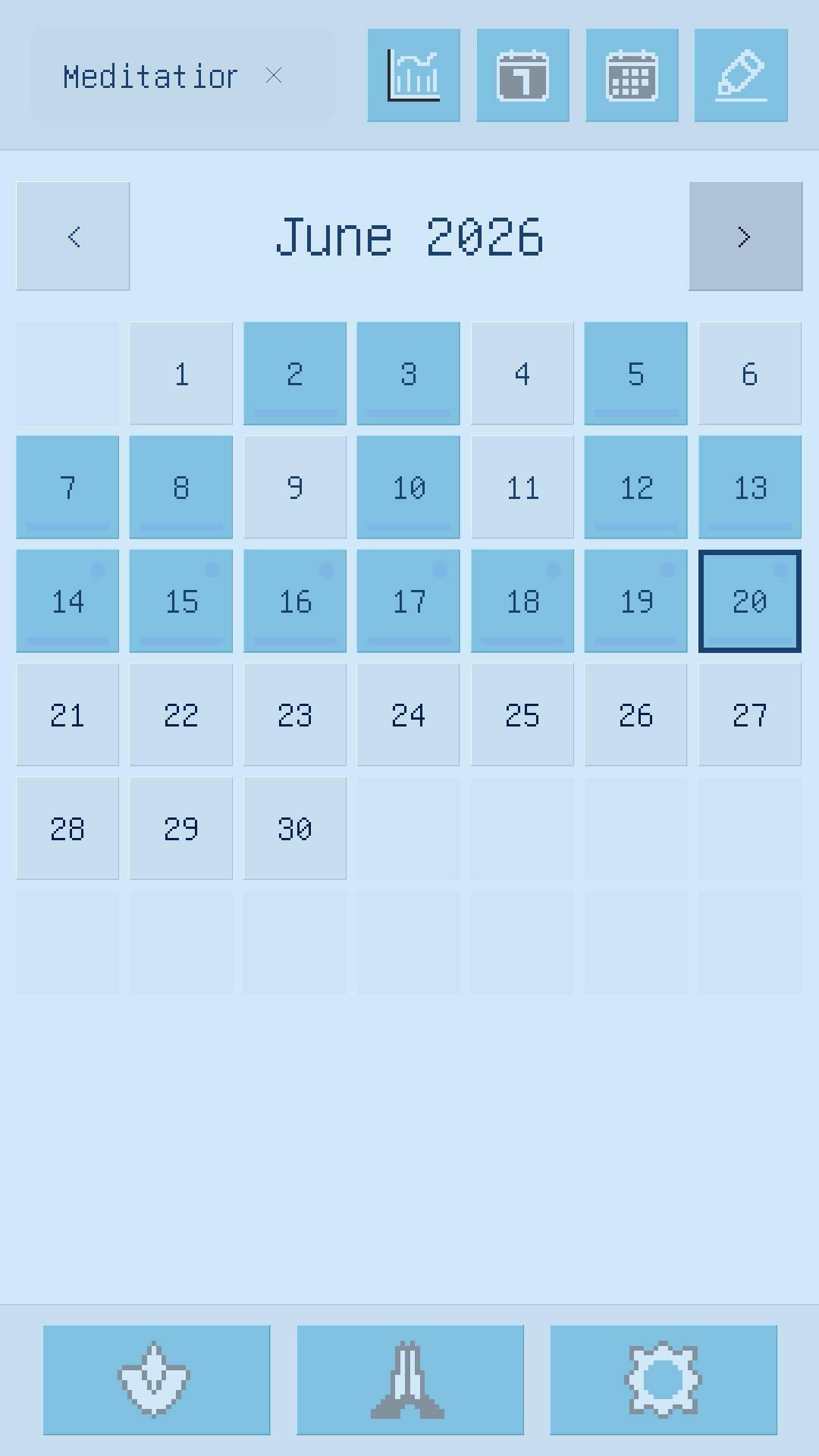This screenshot has height=1456, width=819.
Task: Select June 11 on the calendar
Action: 522,487
